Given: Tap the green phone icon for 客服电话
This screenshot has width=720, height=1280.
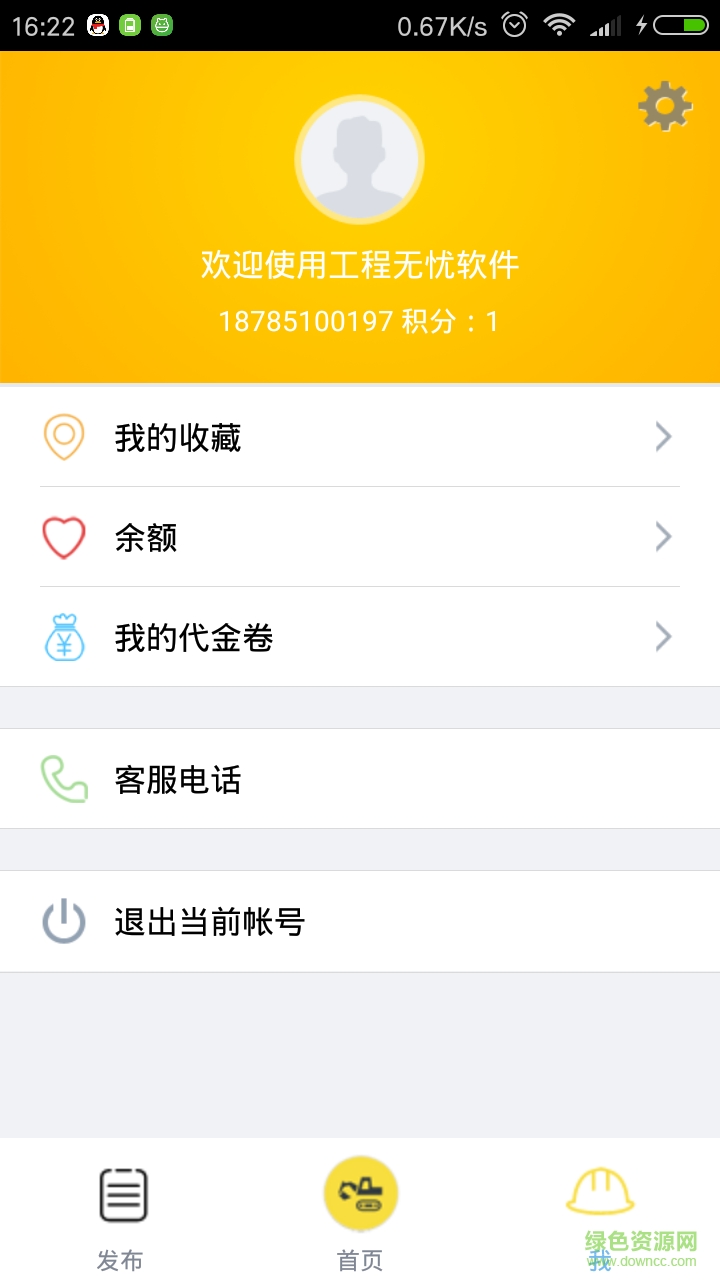Looking at the screenshot, I should (64, 779).
